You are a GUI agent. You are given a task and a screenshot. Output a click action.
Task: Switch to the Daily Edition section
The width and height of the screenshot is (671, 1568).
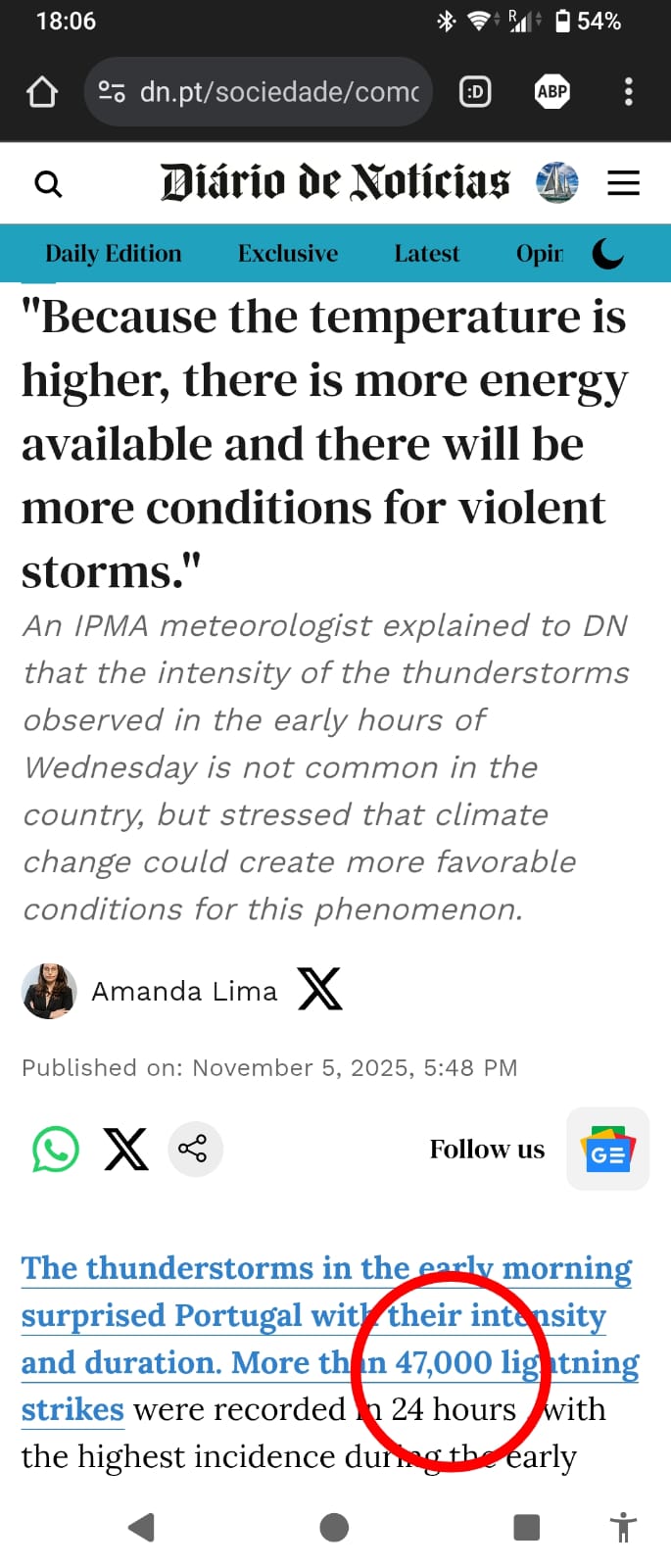[x=114, y=254]
